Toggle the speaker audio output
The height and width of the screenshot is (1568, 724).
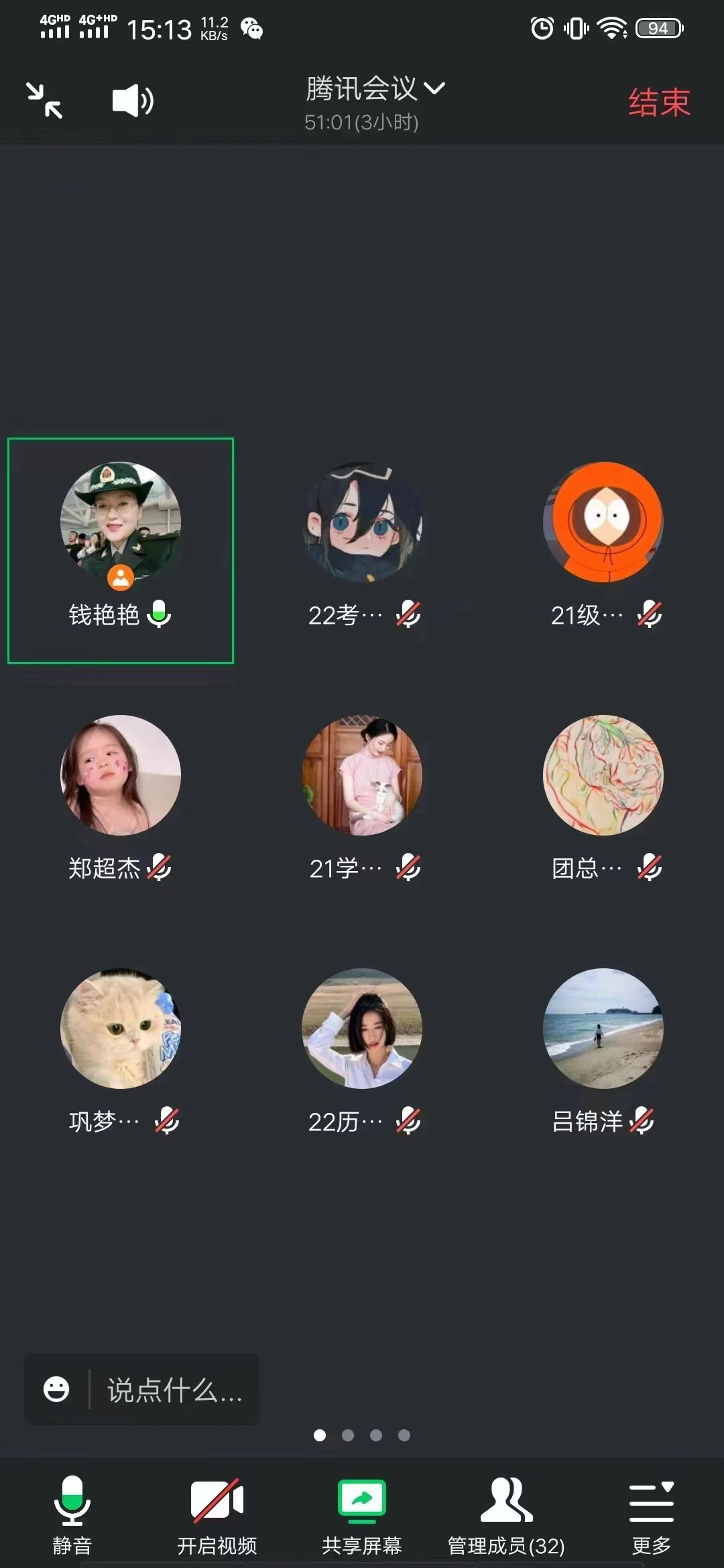[133, 101]
